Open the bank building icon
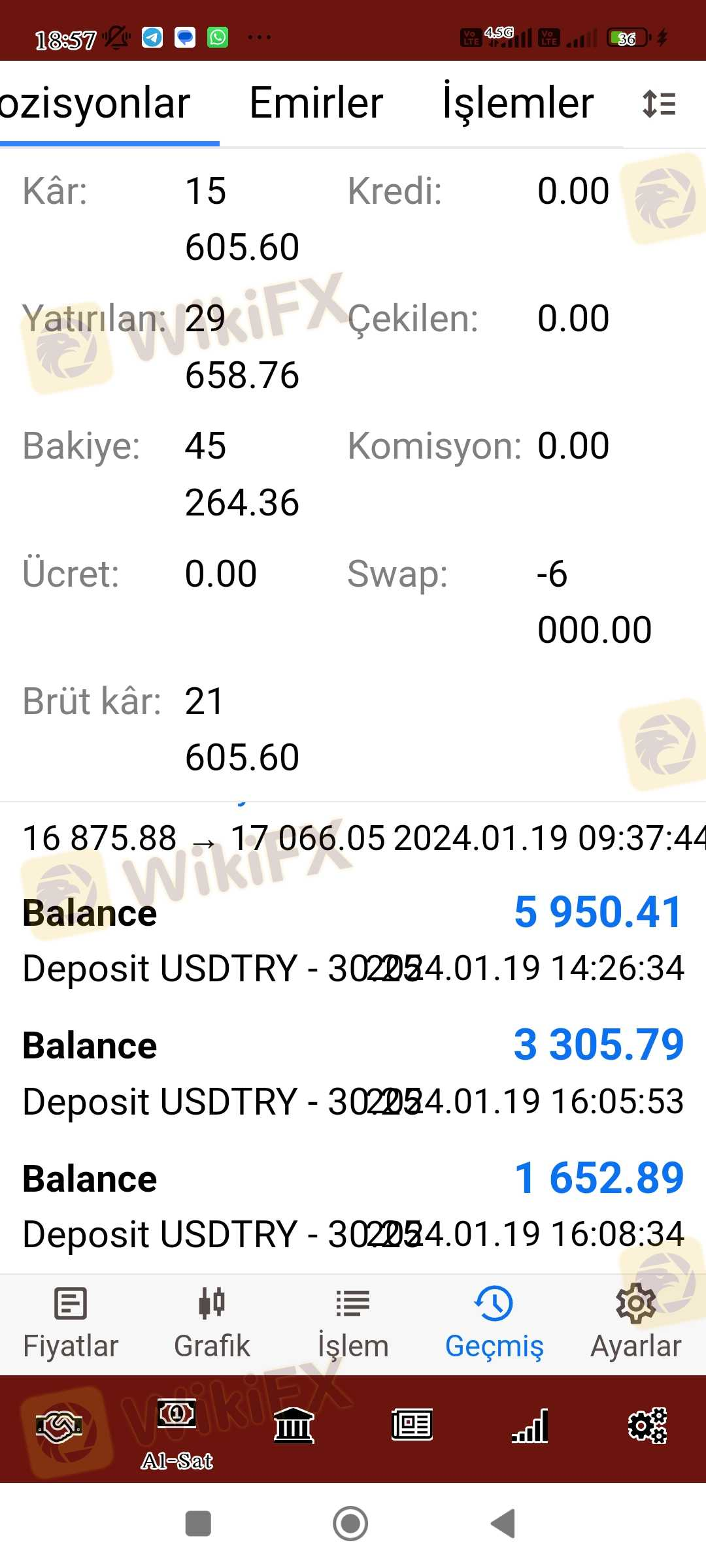The height and width of the screenshot is (1568, 706). click(x=294, y=1426)
